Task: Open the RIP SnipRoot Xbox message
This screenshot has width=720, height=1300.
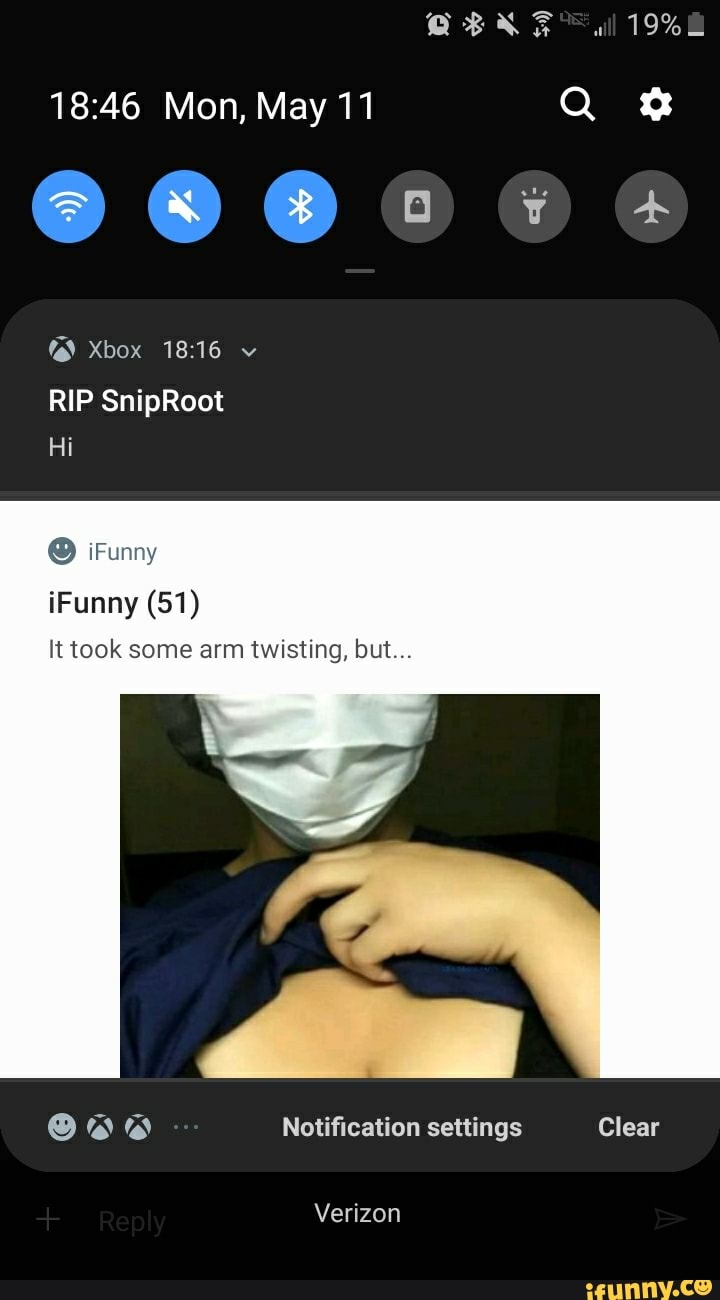Action: (x=136, y=401)
